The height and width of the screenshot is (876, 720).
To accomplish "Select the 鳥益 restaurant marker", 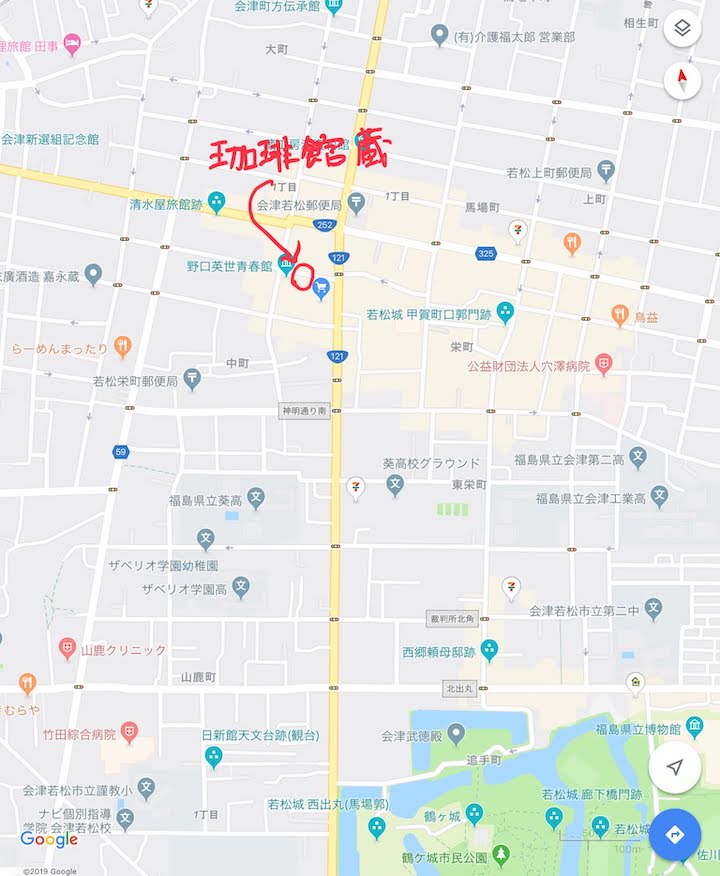I will pos(620,316).
